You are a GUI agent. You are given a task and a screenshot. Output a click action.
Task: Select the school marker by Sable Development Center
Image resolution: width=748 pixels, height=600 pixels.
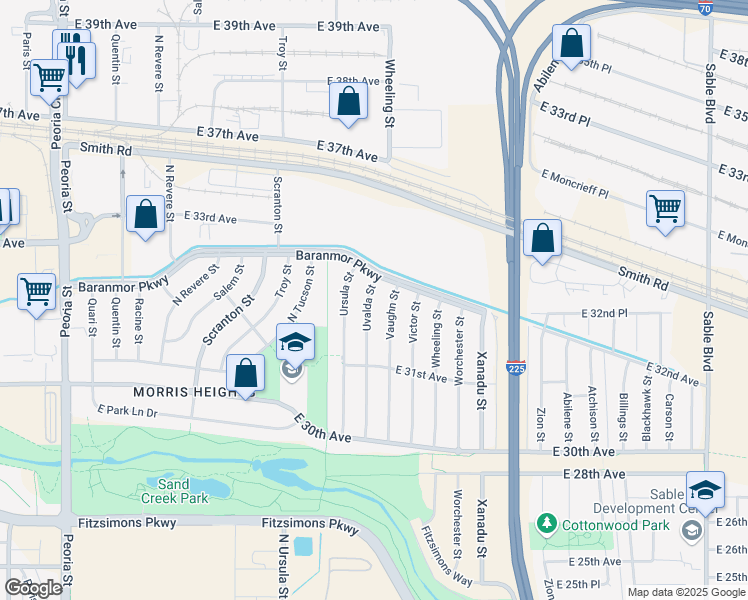[705, 491]
